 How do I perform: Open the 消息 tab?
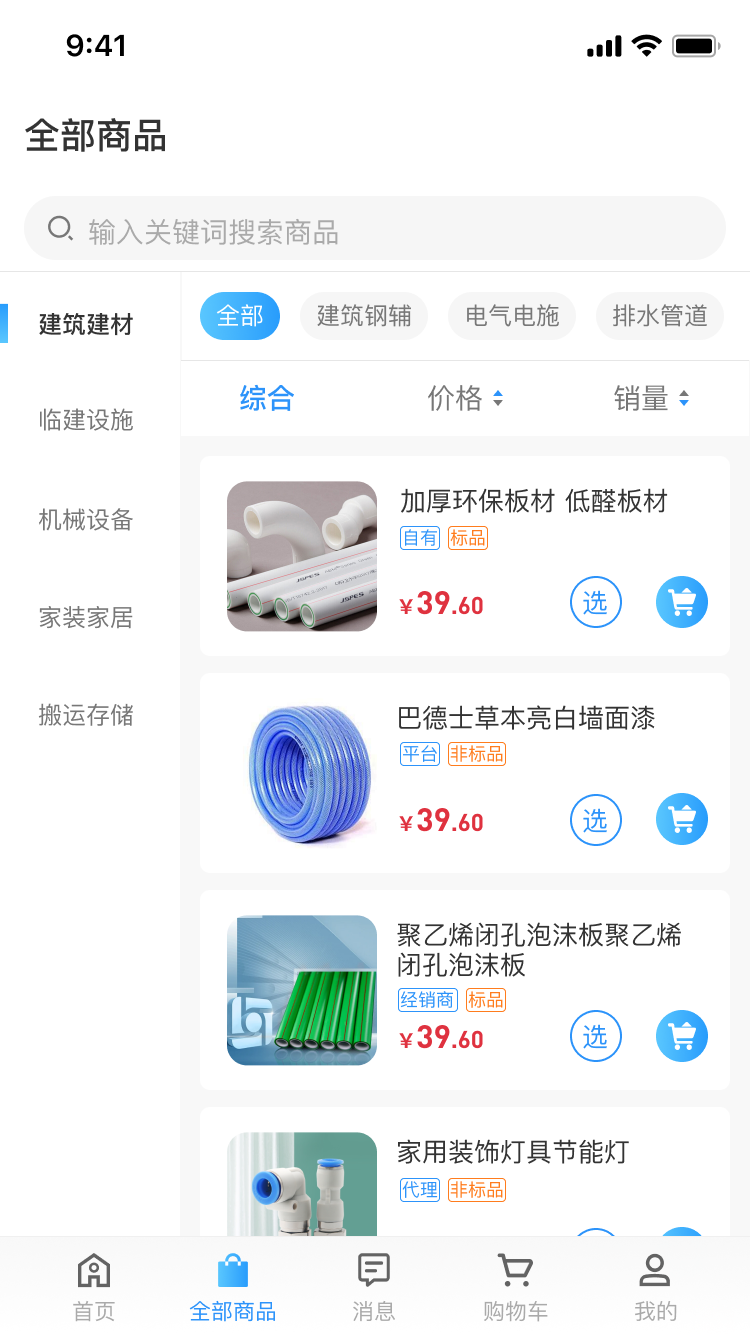click(x=374, y=1287)
